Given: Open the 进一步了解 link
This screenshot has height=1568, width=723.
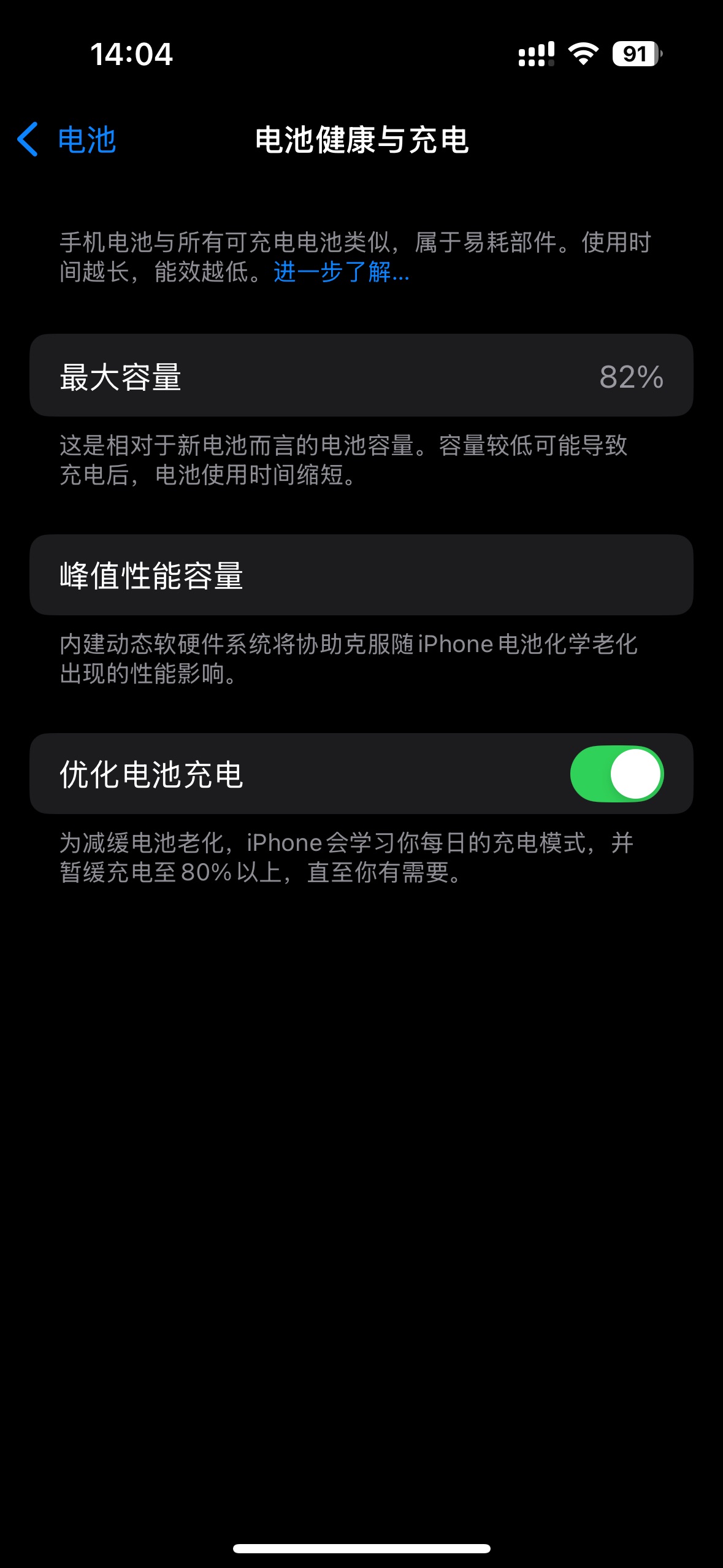Looking at the screenshot, I should click(x=341, y=272).
